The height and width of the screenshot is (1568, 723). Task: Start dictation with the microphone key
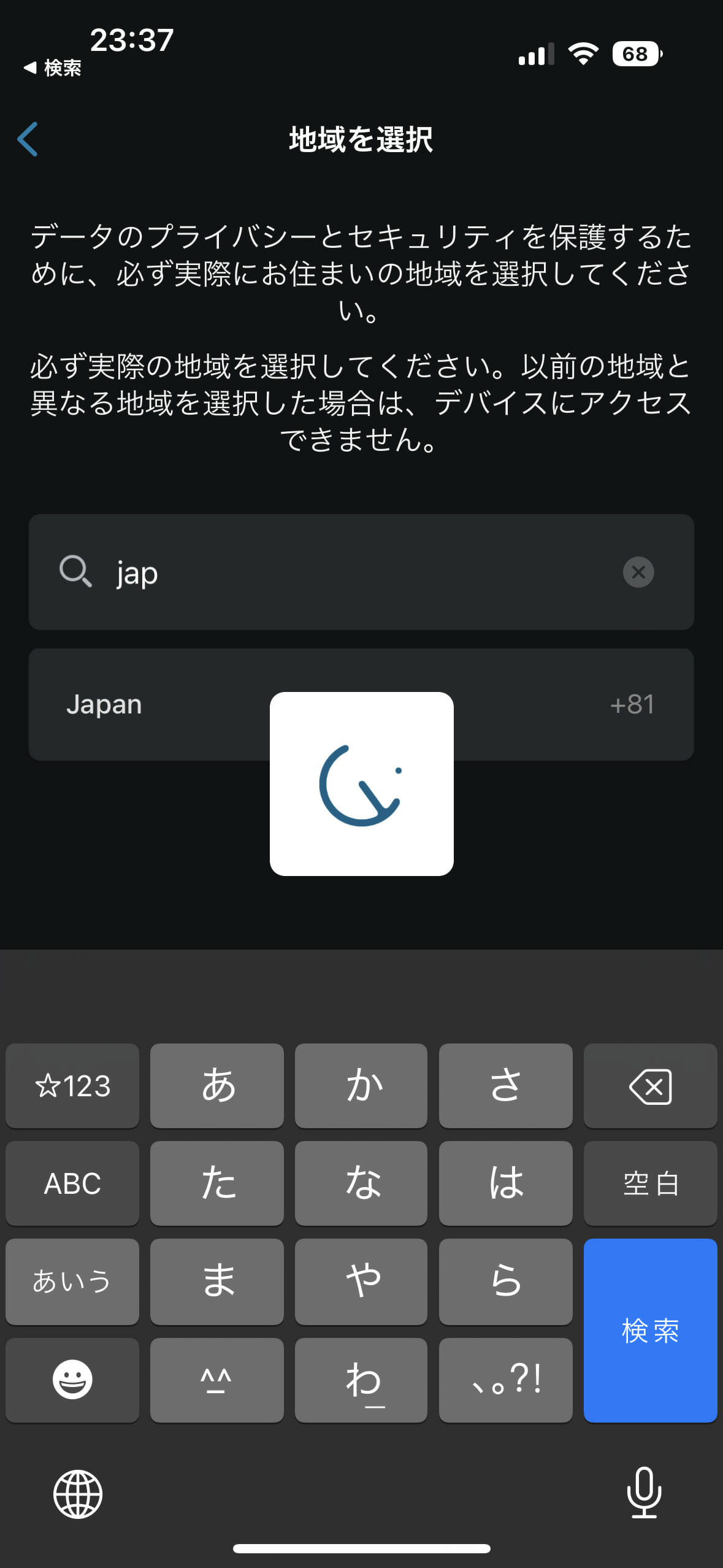point(644,1493)
